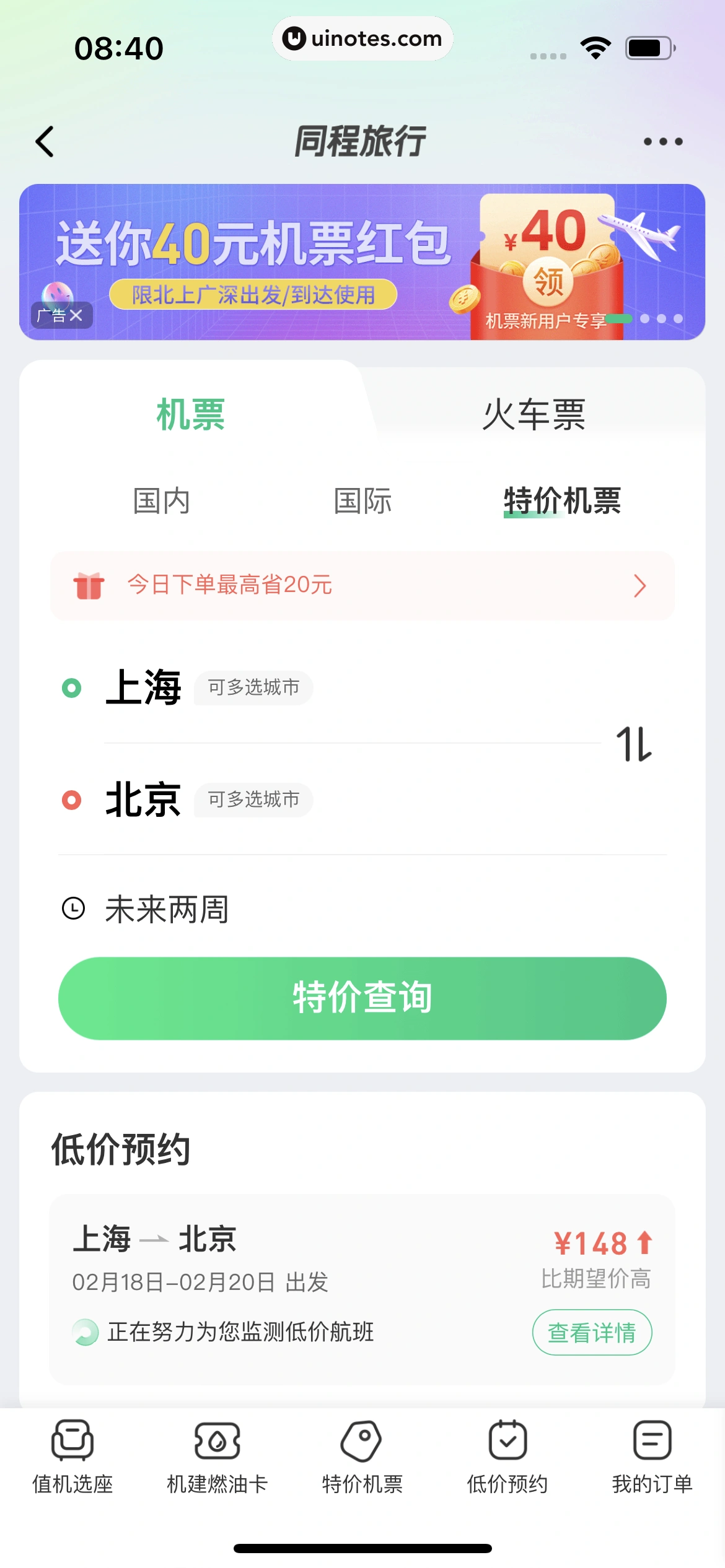Viewport: 725px width, 1568px height.
Task: Select the 机票 tab
Action: [190, 414]
